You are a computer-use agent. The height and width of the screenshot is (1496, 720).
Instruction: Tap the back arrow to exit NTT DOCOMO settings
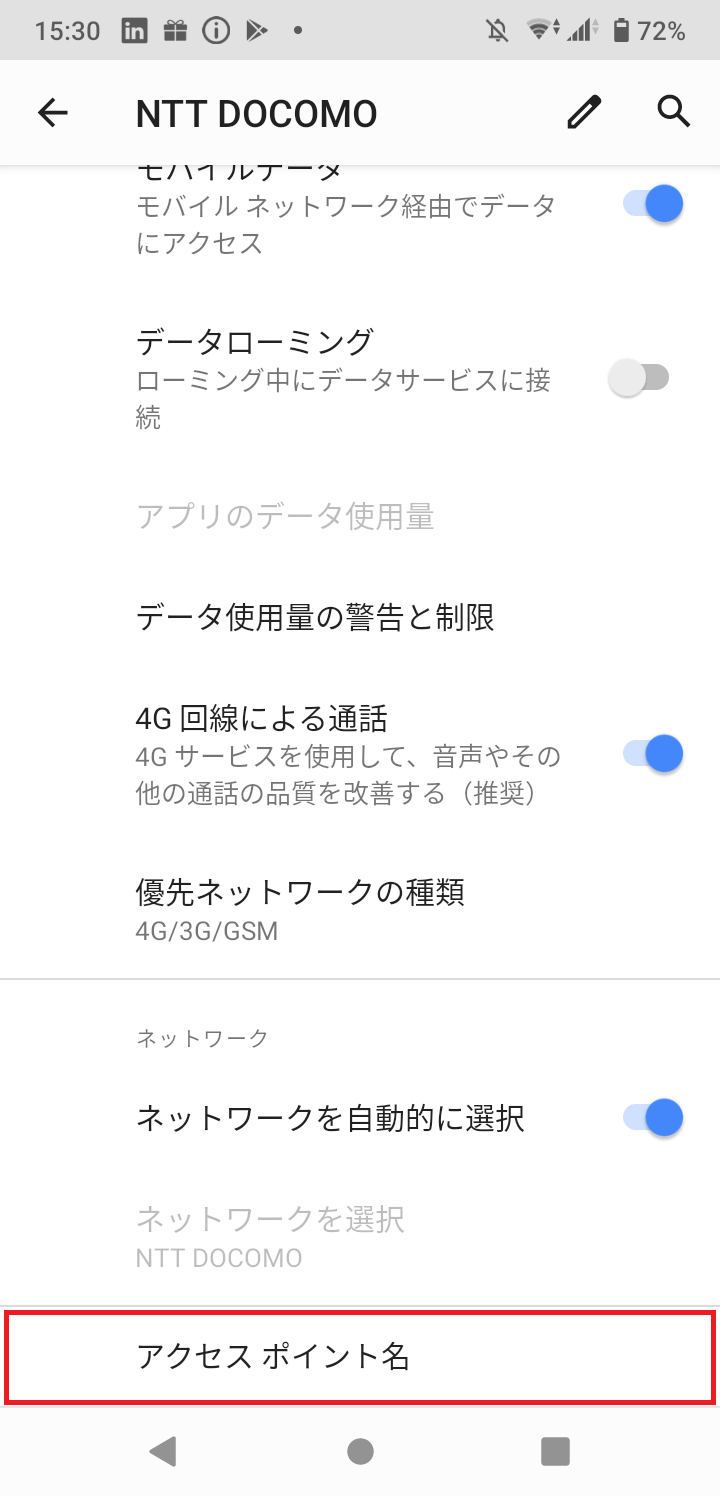52,112
